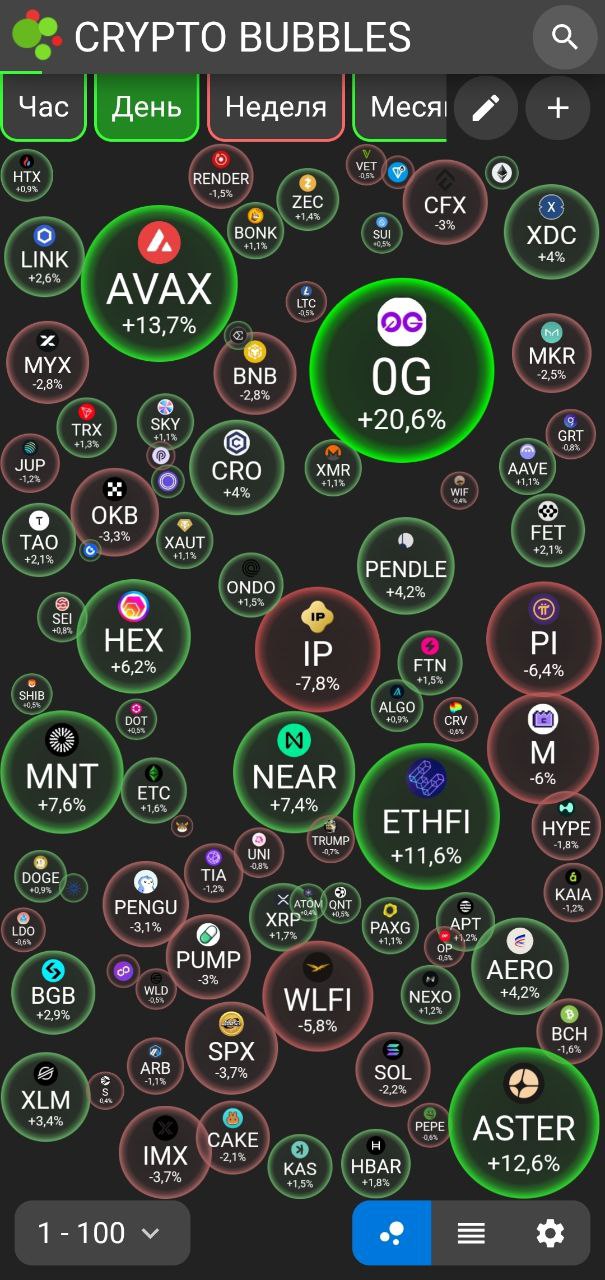
Task: Open settings gear icon
Action: (550, 1233)
